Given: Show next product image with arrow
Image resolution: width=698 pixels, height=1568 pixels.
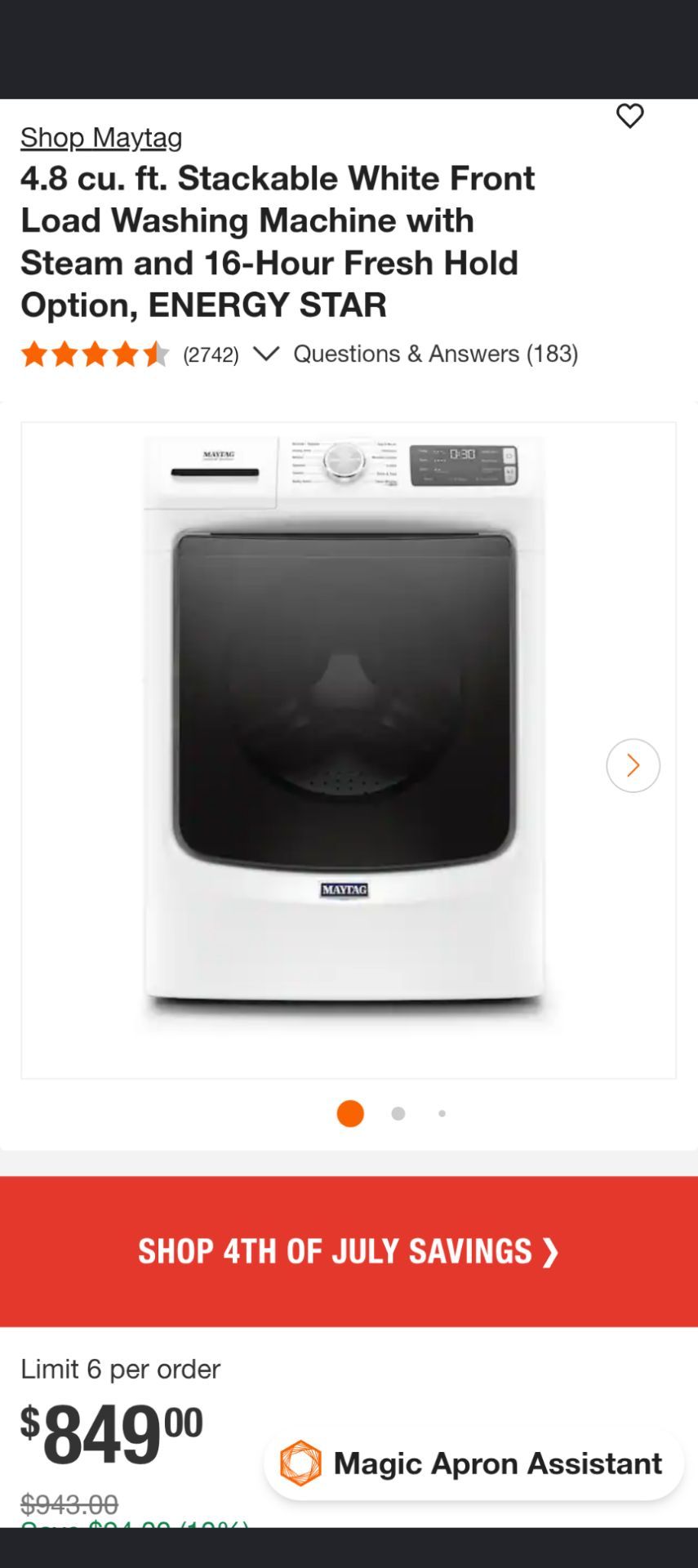Looking at the screenshot, I should tap(633, 765).
